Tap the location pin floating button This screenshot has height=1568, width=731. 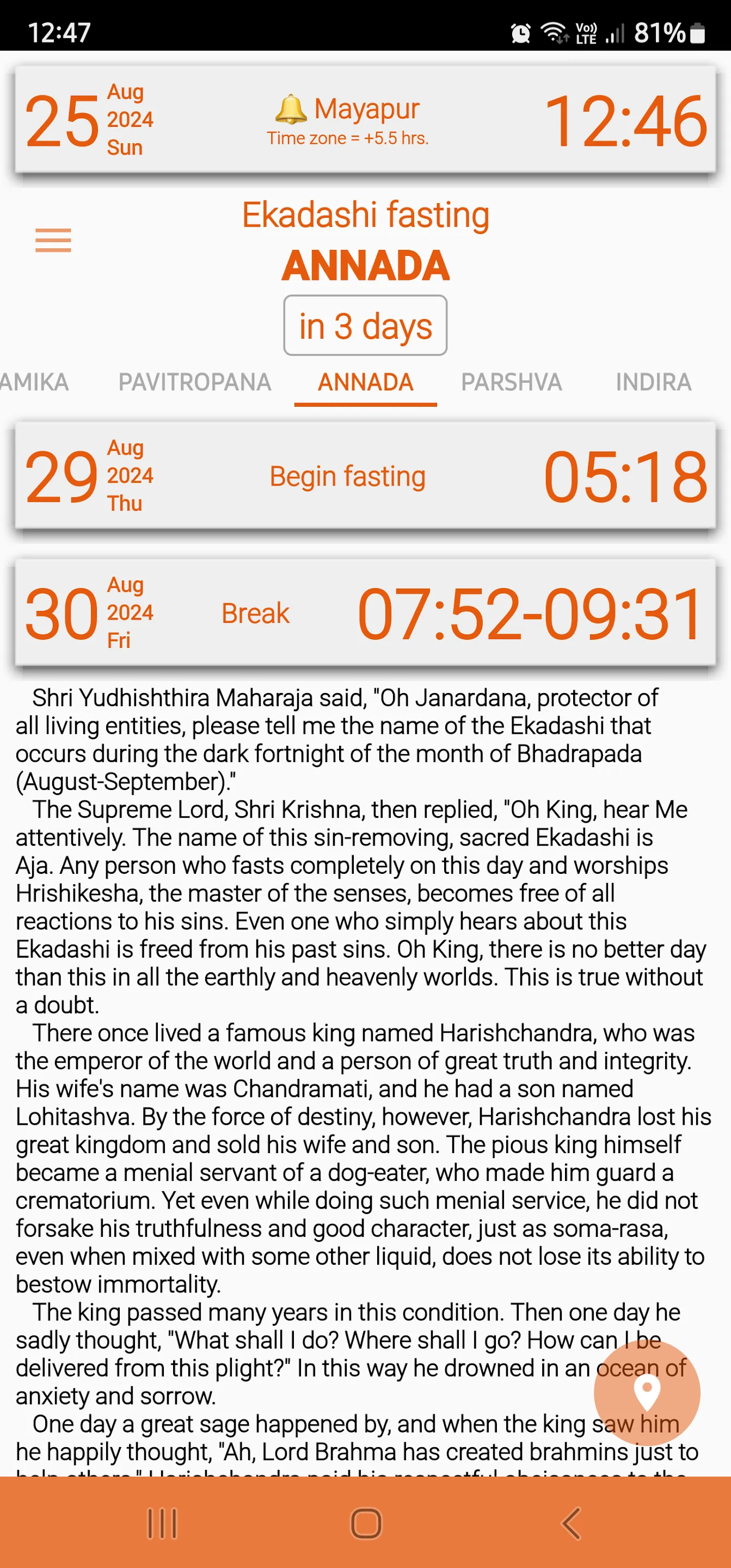tap(647, 1394)
